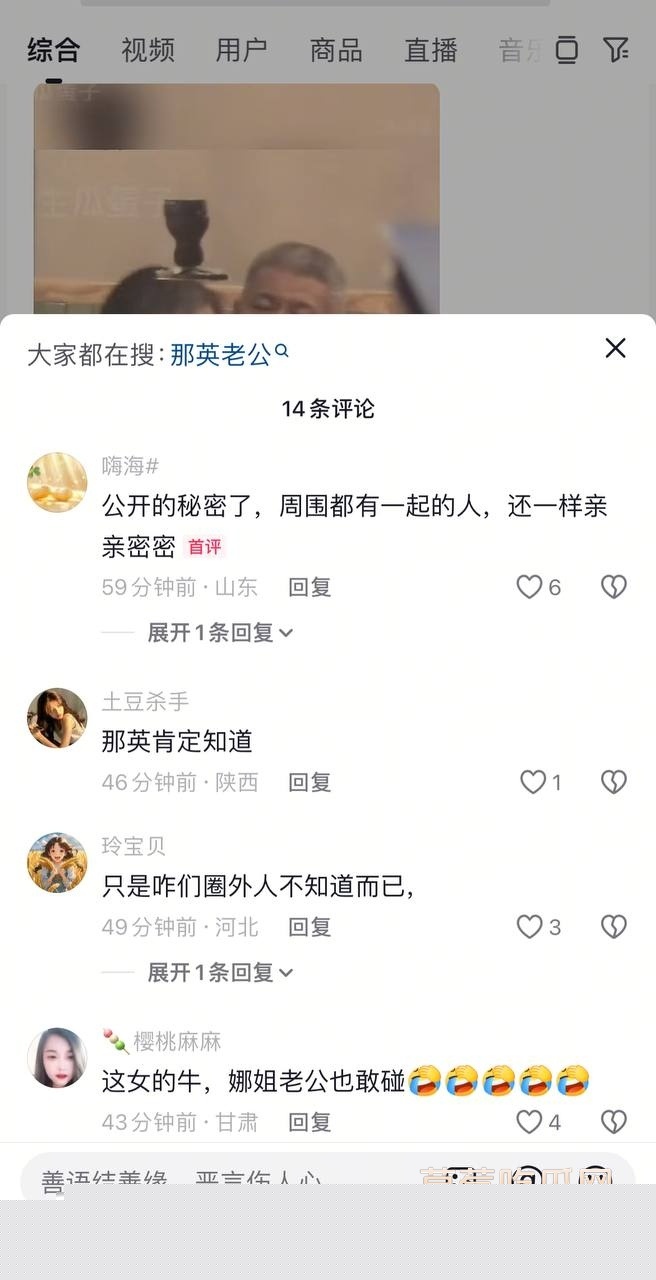Reply to 樱桃麻麻's comment

click(x=309, y=1122)
